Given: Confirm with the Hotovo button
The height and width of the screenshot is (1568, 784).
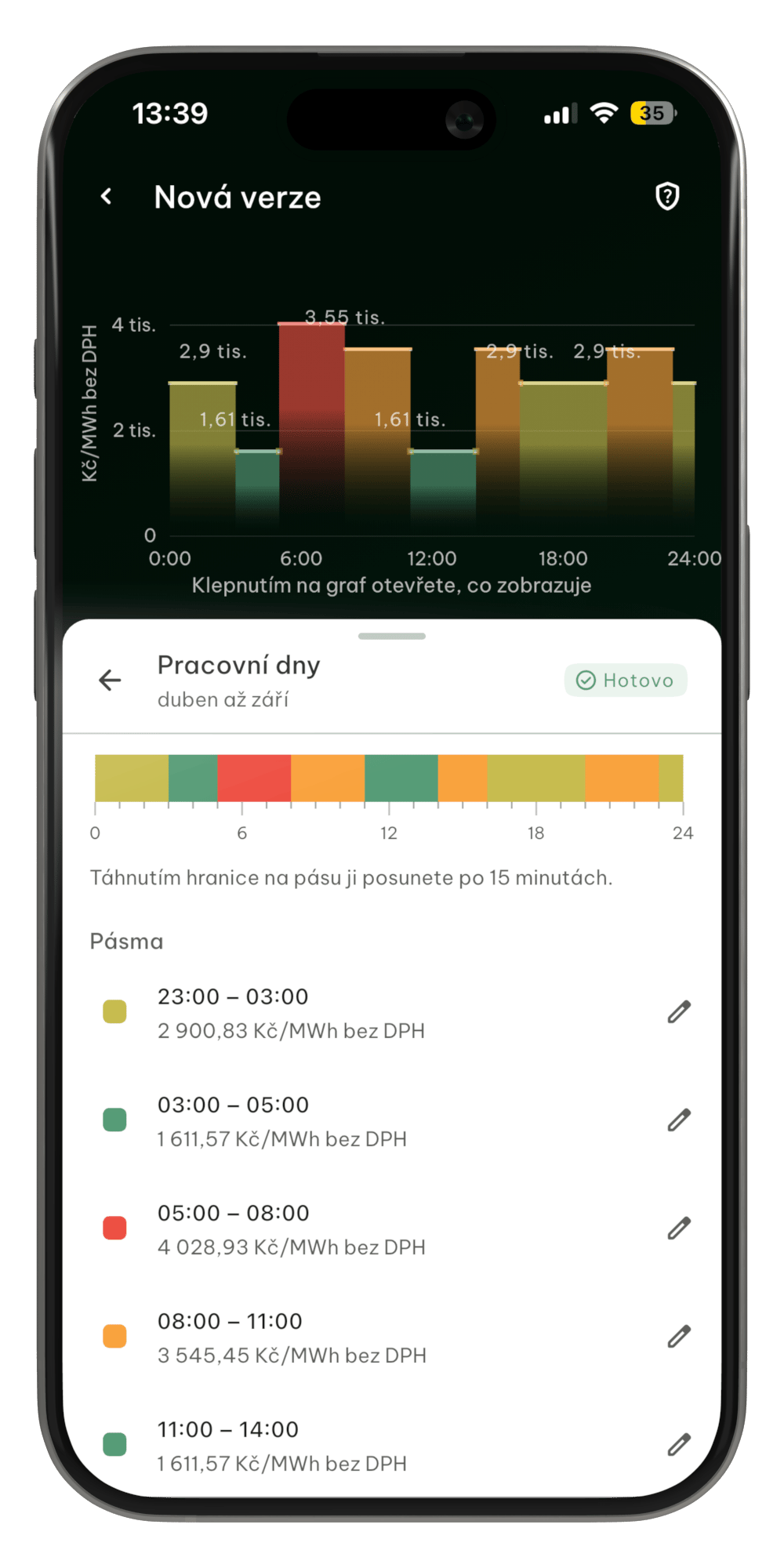Looking at the screenshot, I should pyautogui.click(x=626, y=680).
